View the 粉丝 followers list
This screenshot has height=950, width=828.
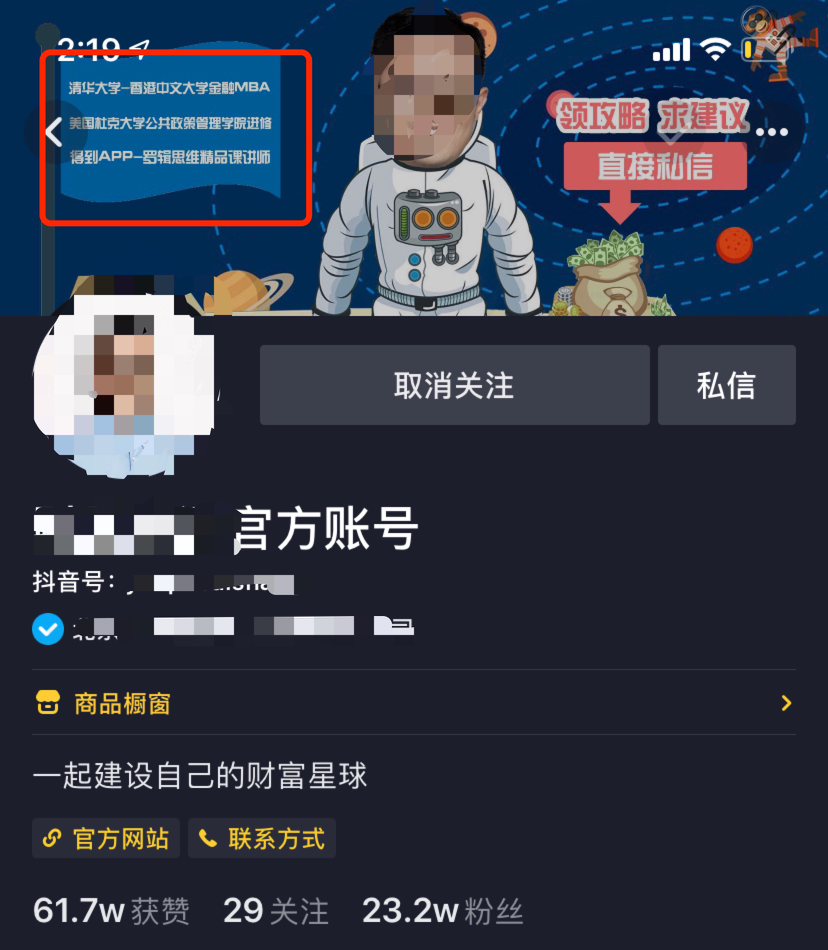[x=443, y=911]
